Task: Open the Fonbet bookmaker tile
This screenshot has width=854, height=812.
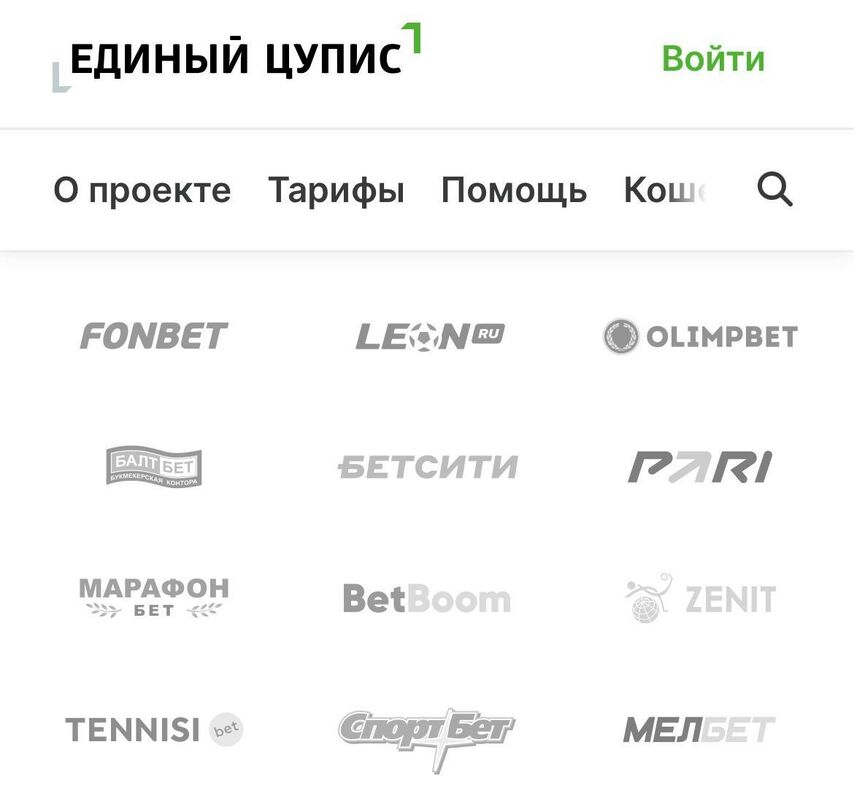Action: tap(154, 336)
